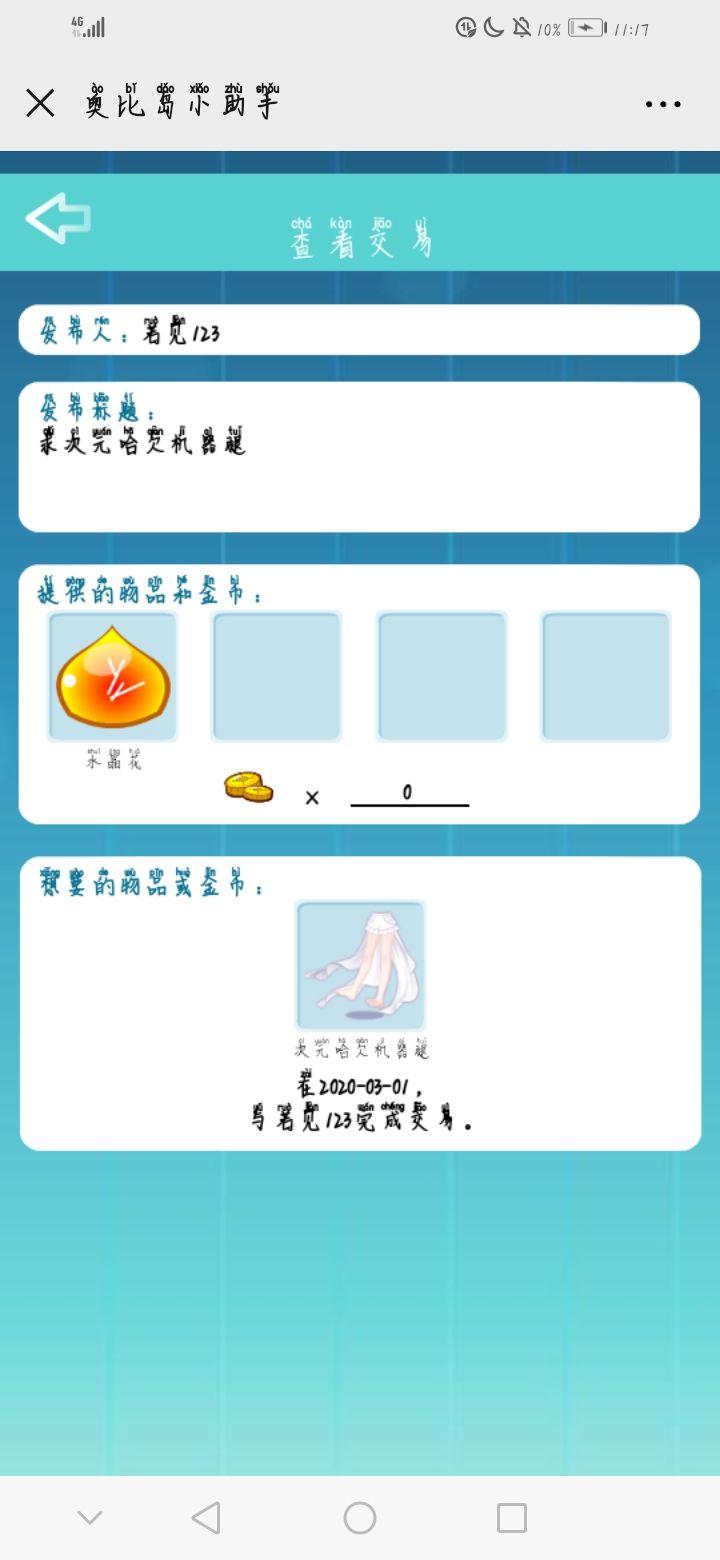This screenshot has height=1560, width=720.
Task: Open the three-dot overflow menu
Action: pyautogui.click(x=663, y=104)
